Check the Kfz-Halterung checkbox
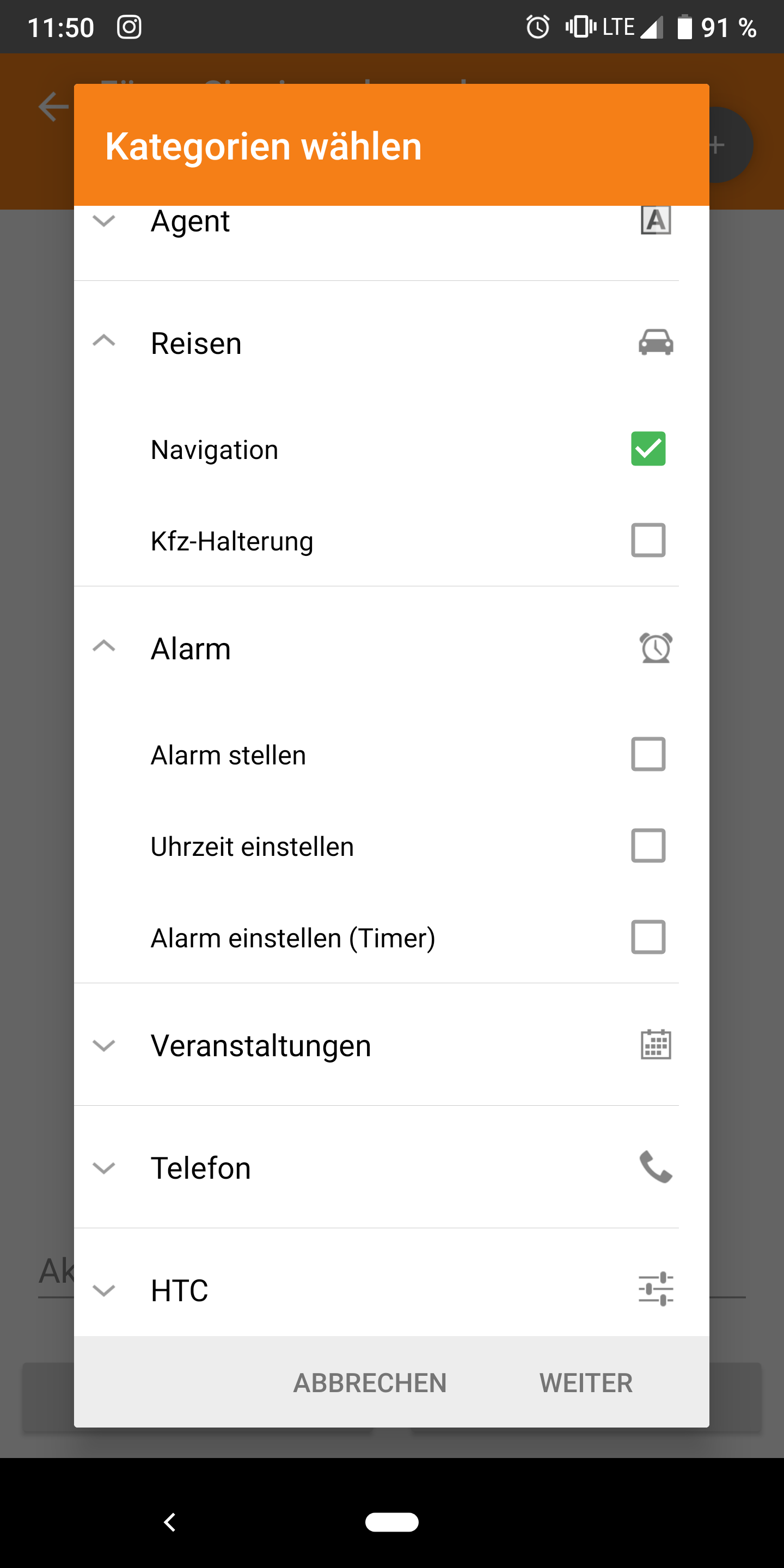Viewport: 784px width, 1568px height. 648,541
